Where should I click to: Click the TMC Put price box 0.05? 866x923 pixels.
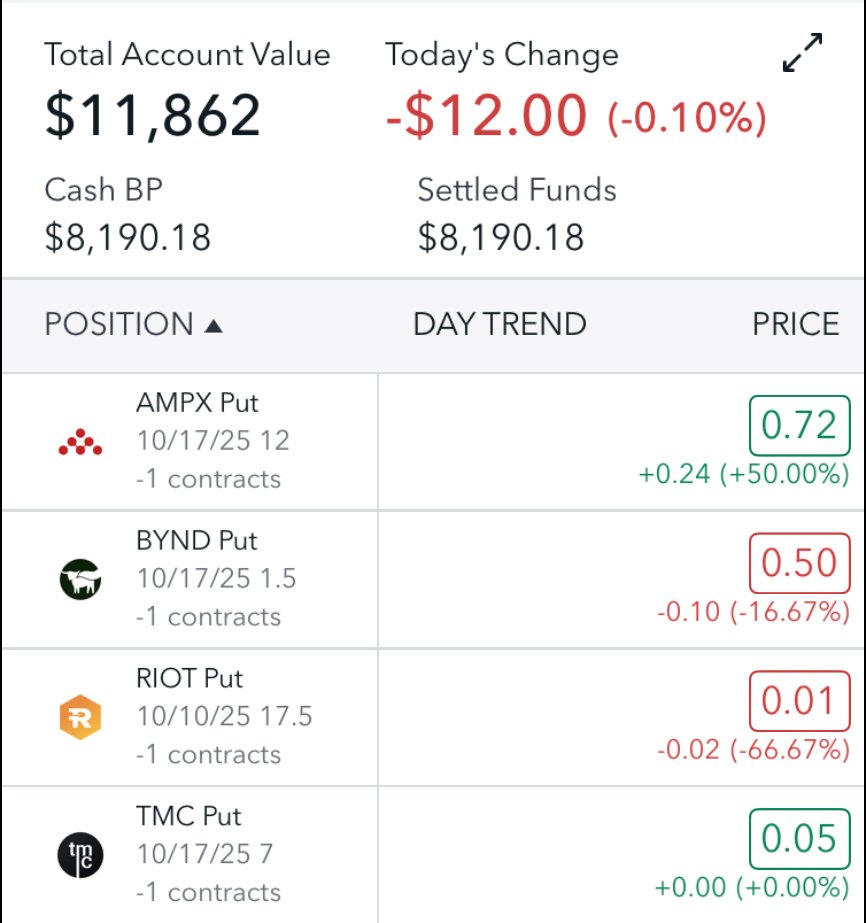click(799, 839)
